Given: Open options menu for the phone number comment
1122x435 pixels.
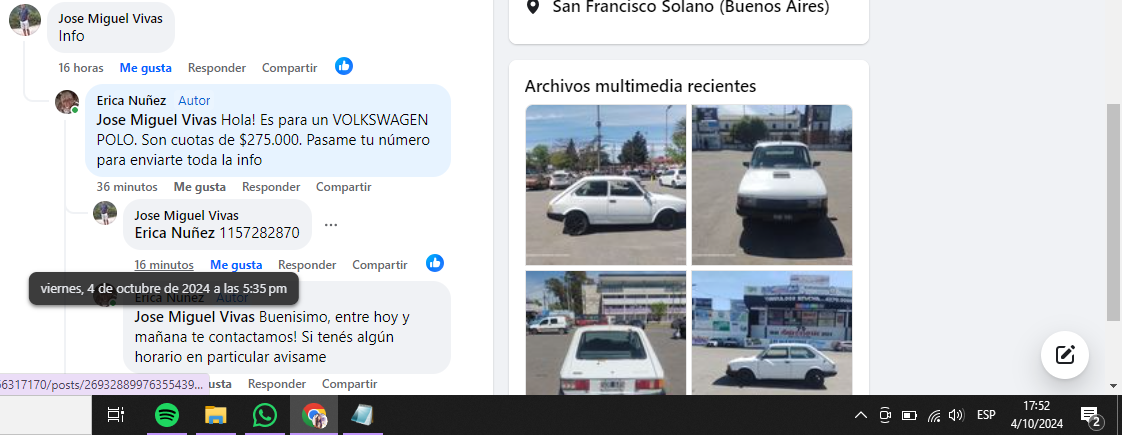Looking at the screenshot, I should (x=331, y=225).
